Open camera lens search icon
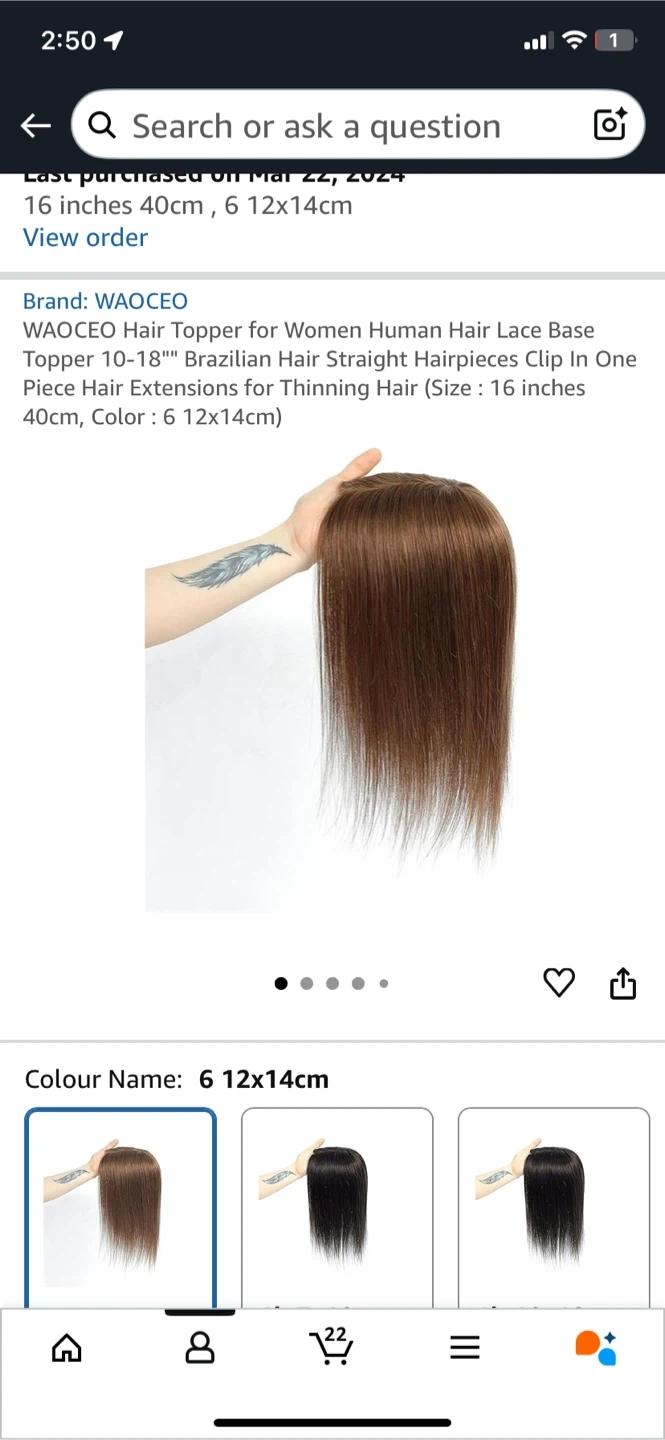This screenshot has width=665, height=1440. [610, 124]
